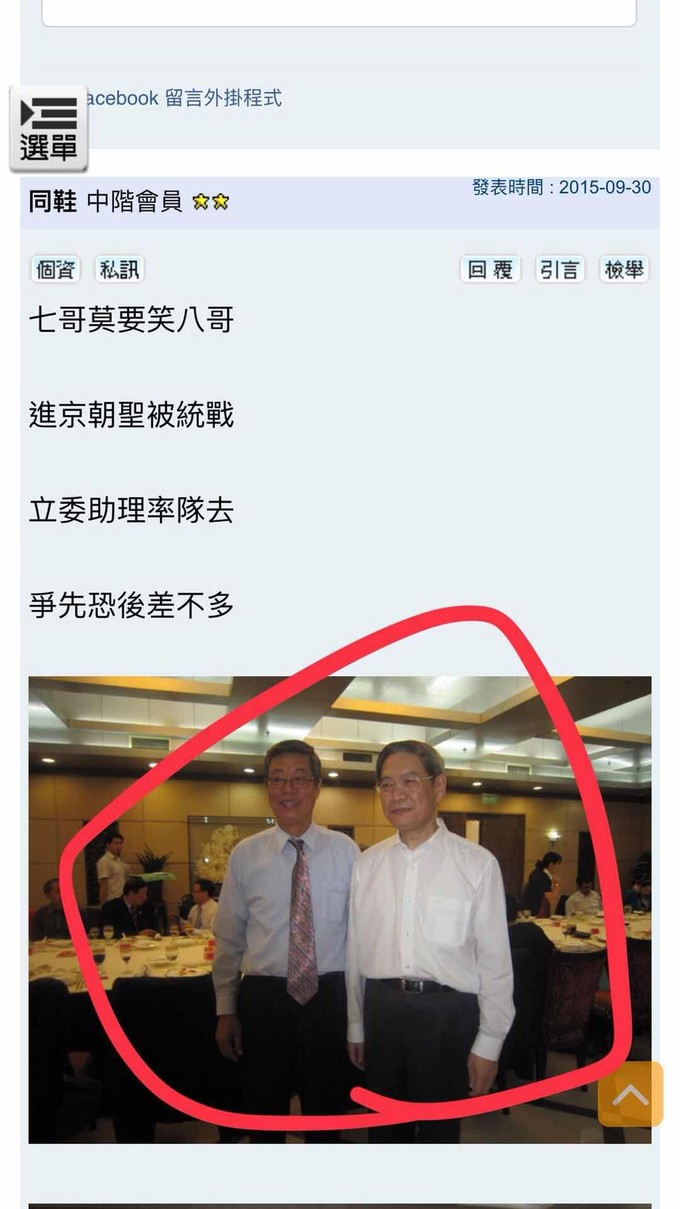Open the Facebook 留言外掛程式 link

pyautogui.click(x=185, y=98)
